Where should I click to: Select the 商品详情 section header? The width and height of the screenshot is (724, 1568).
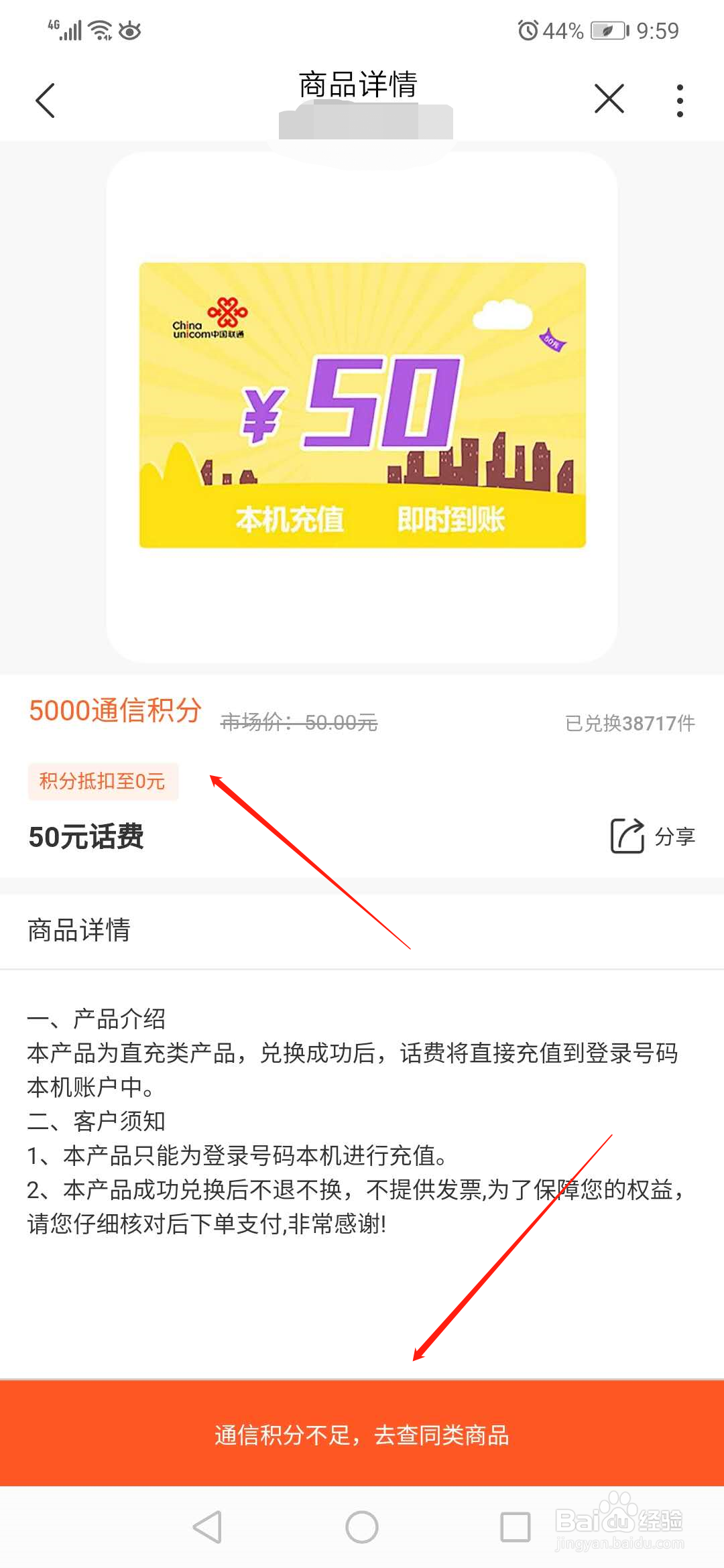(80, 930)
